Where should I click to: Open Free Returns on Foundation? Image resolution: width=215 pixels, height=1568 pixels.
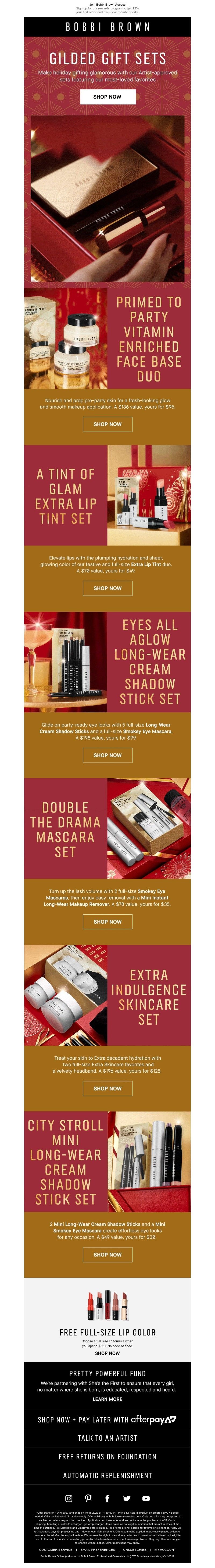click(x=107, y=1457)
